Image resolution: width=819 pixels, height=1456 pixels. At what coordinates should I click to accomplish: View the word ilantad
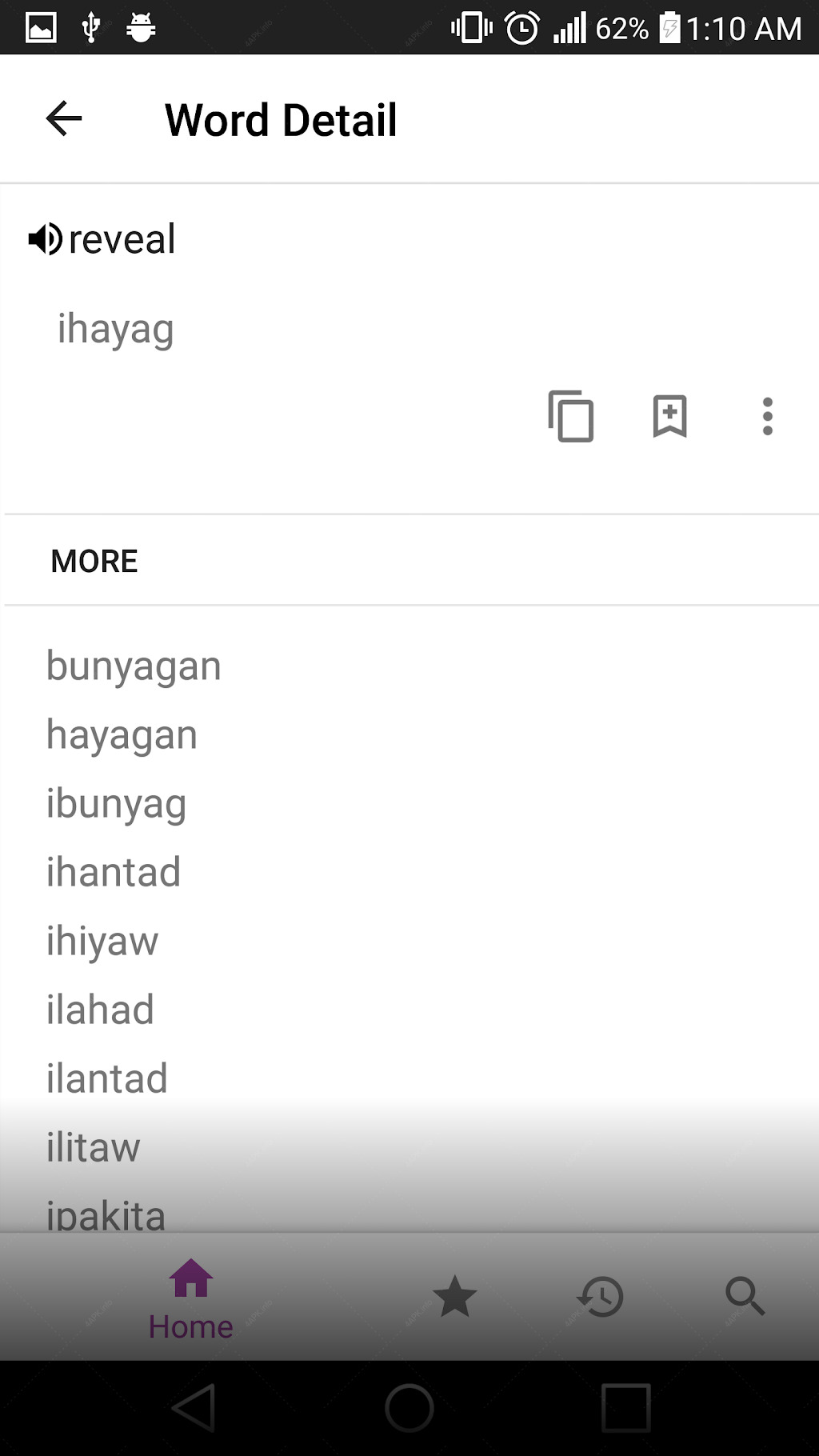106,1078
